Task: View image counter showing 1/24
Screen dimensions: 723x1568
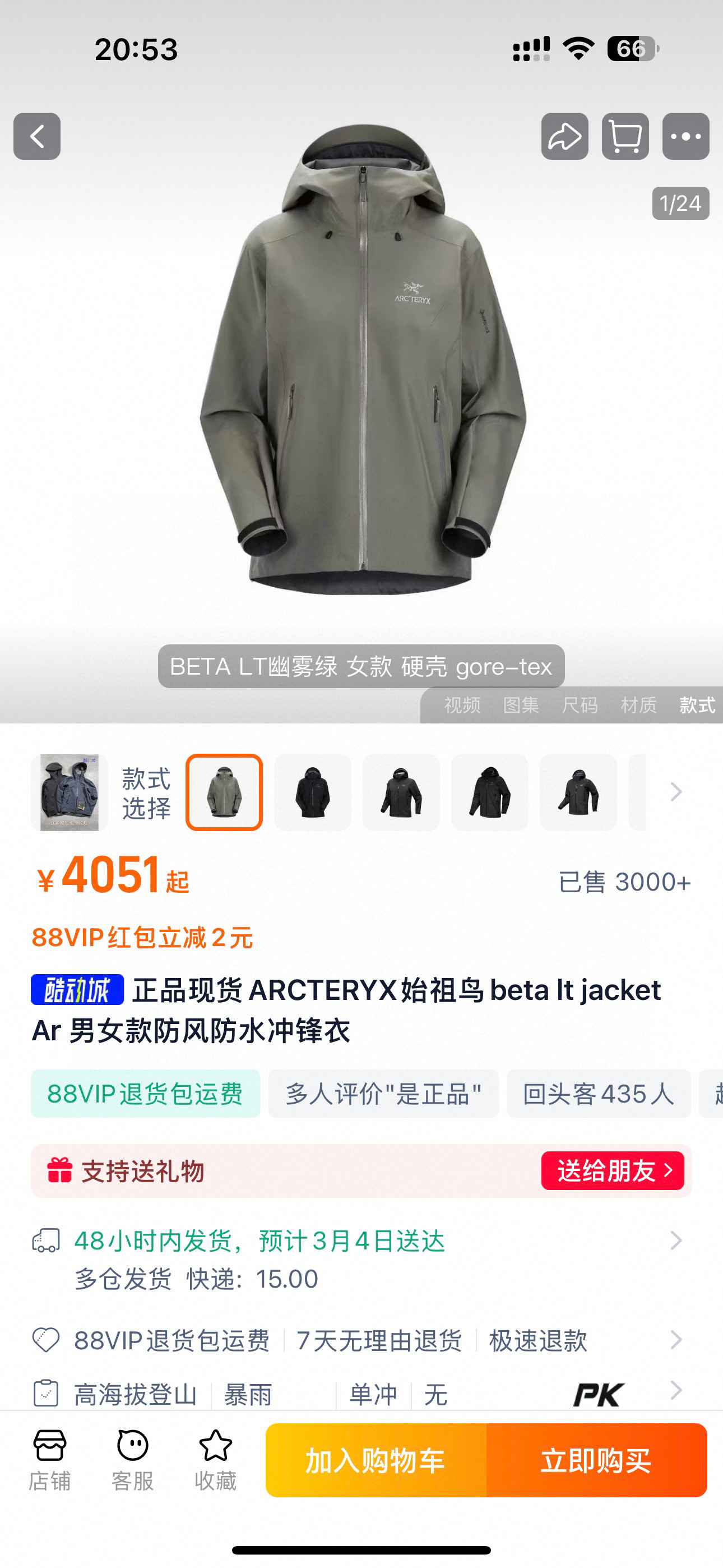Action: click(680, 202)
